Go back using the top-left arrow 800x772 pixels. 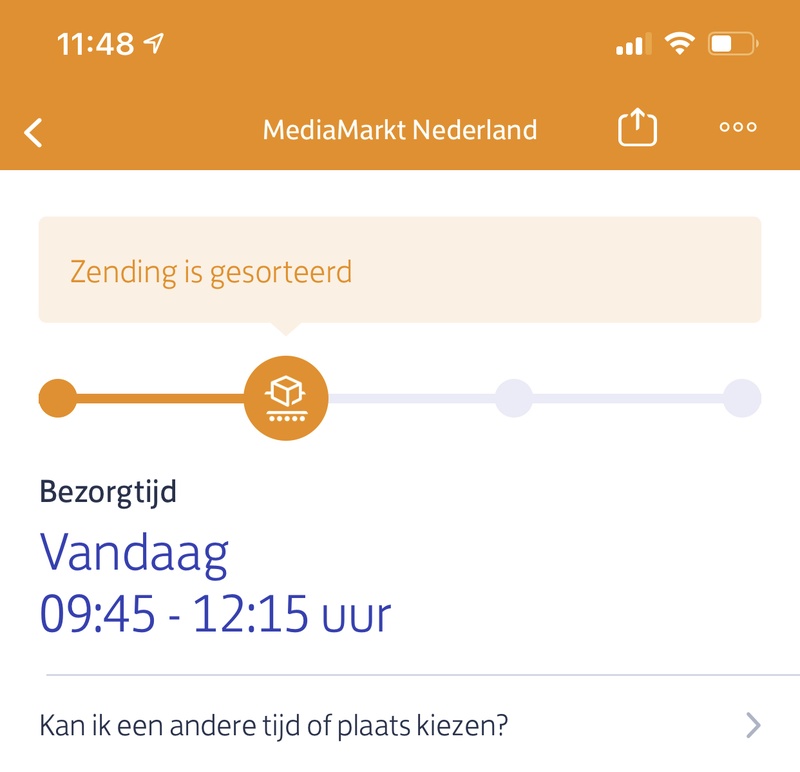(x=34, y=132)
